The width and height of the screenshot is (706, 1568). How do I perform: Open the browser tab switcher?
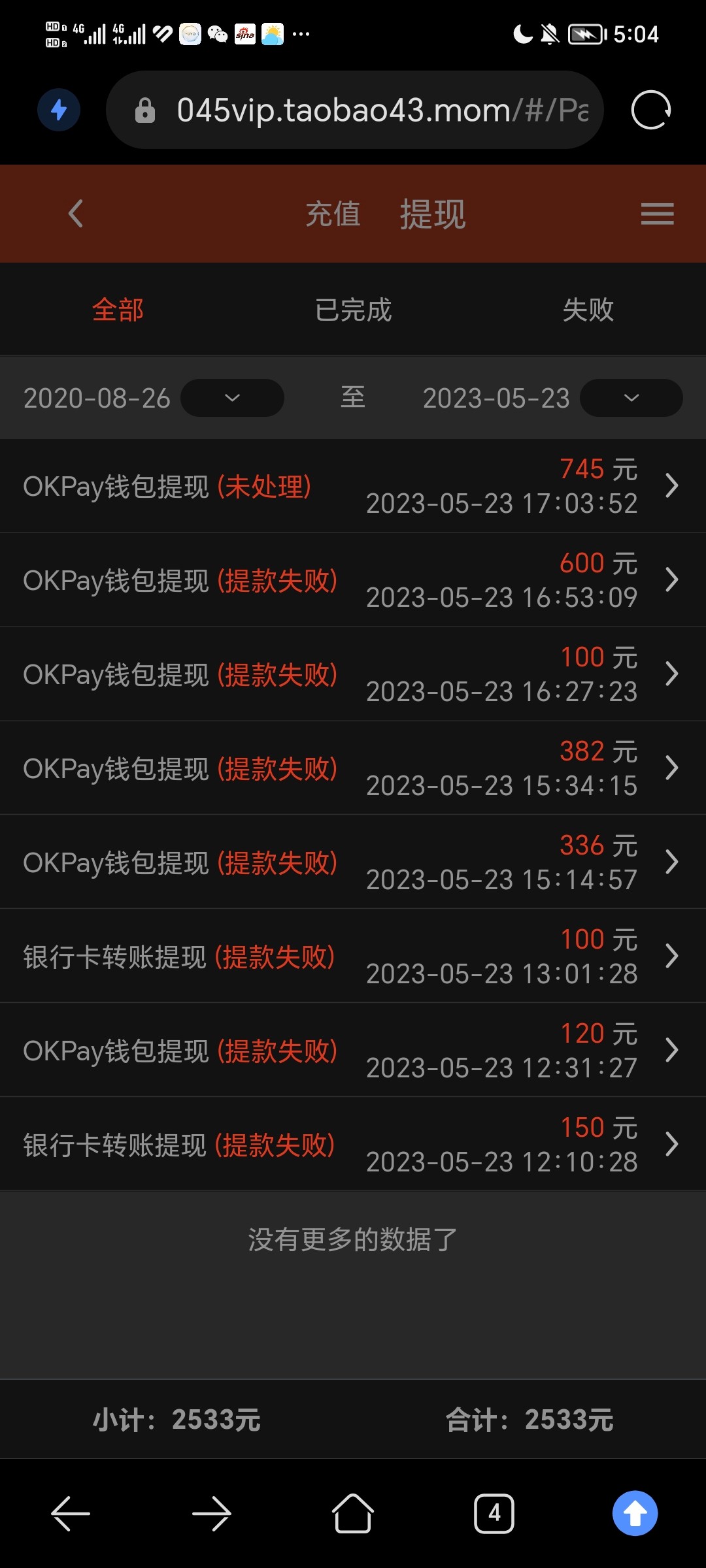(x=494, y=1512)
